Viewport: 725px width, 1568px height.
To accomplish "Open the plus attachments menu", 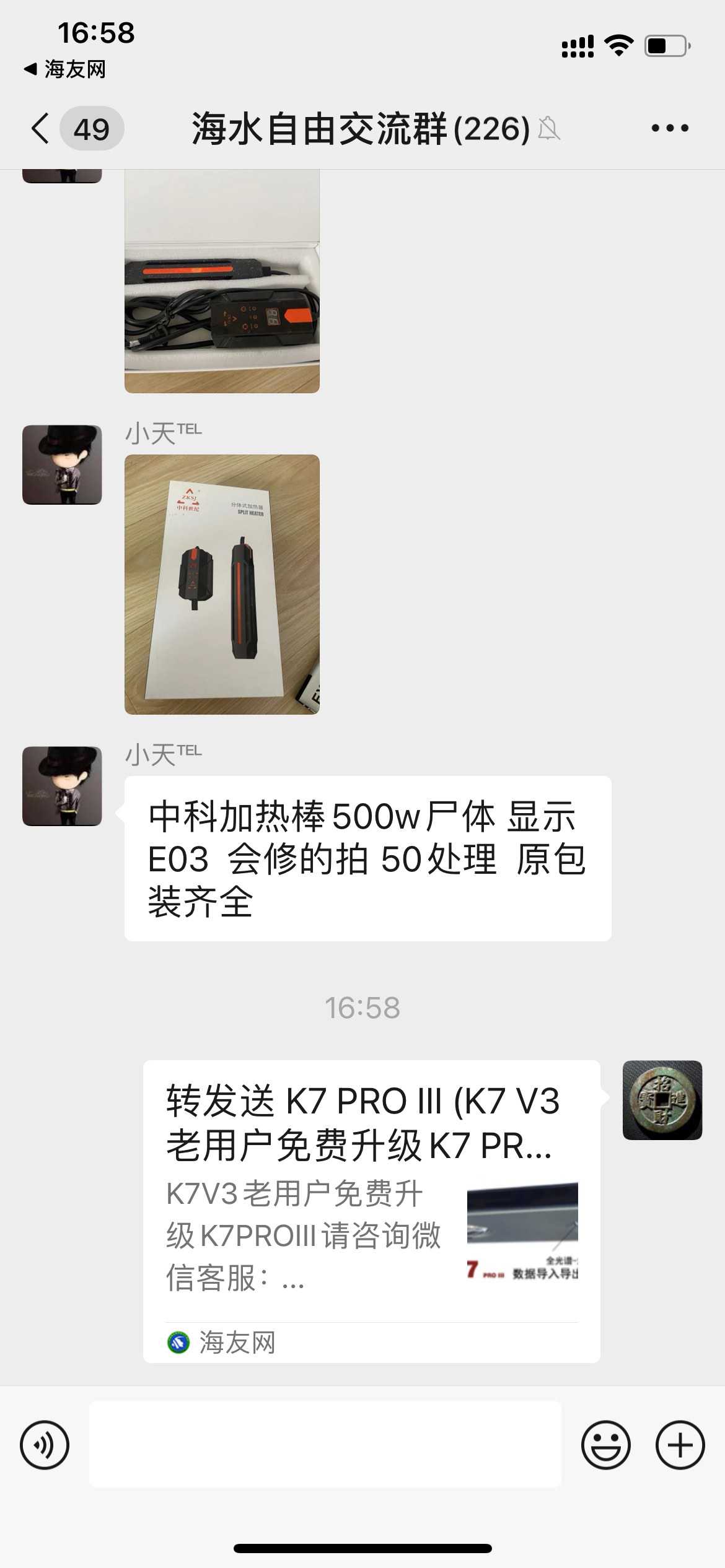I will coord(680,1445).
